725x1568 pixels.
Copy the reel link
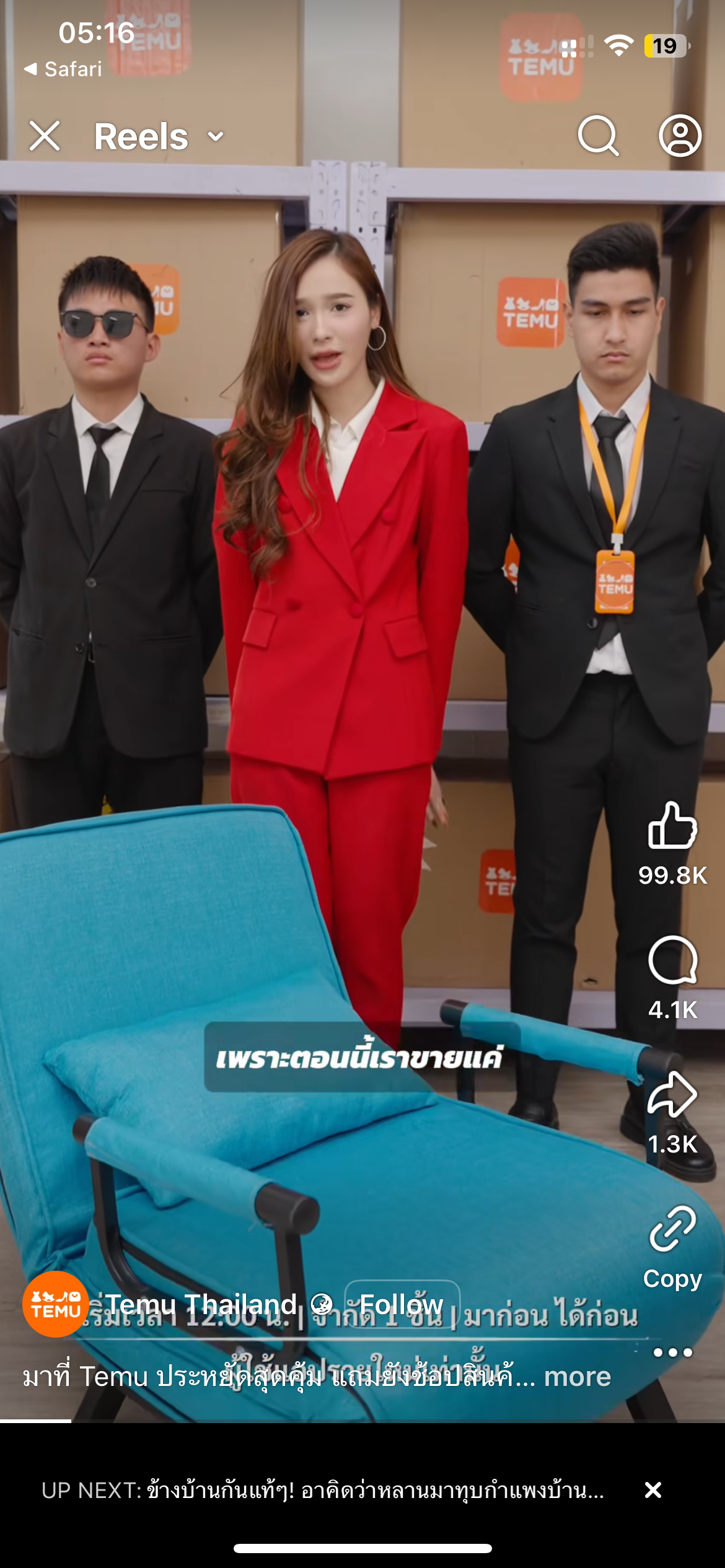672,1229
